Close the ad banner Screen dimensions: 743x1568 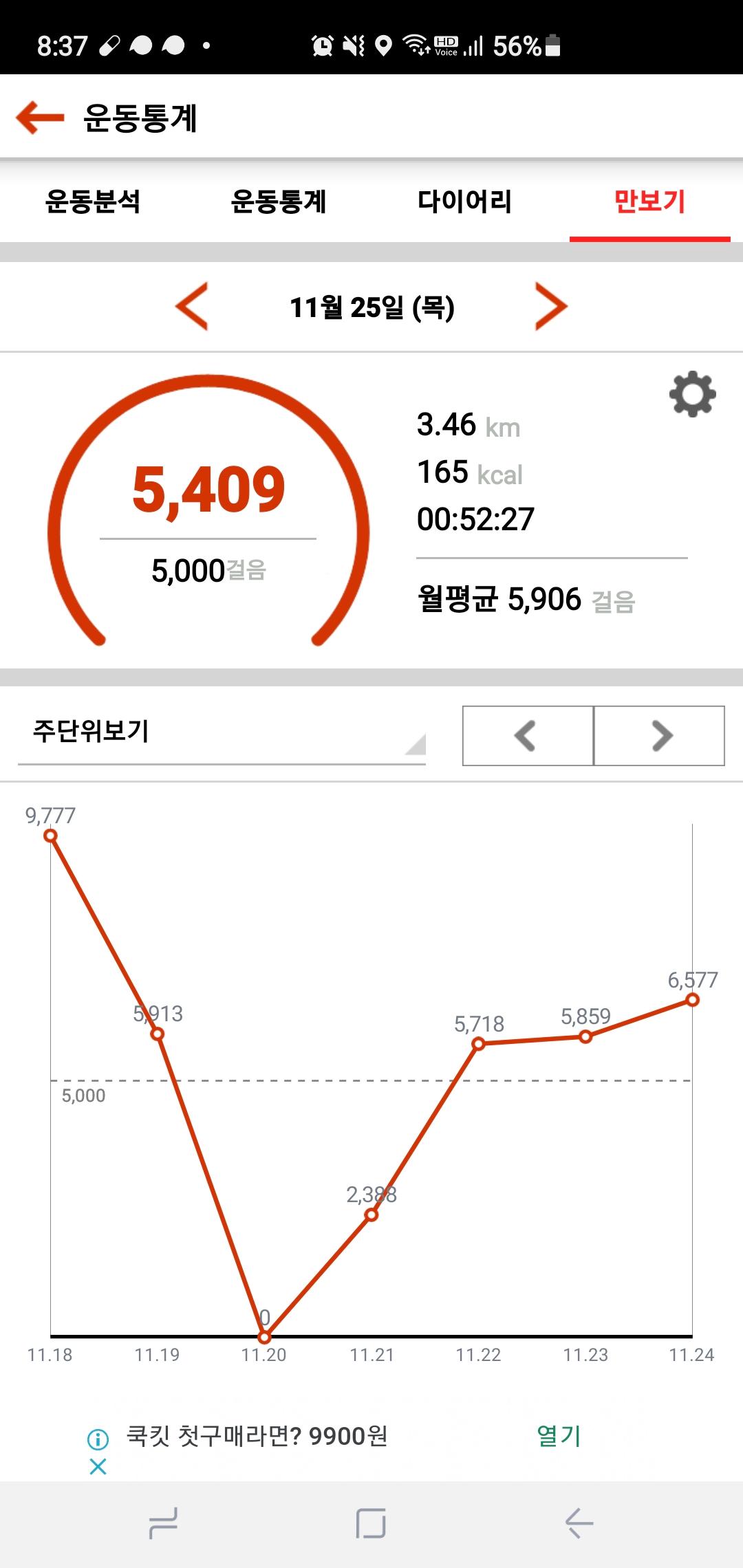point(98,1467)
